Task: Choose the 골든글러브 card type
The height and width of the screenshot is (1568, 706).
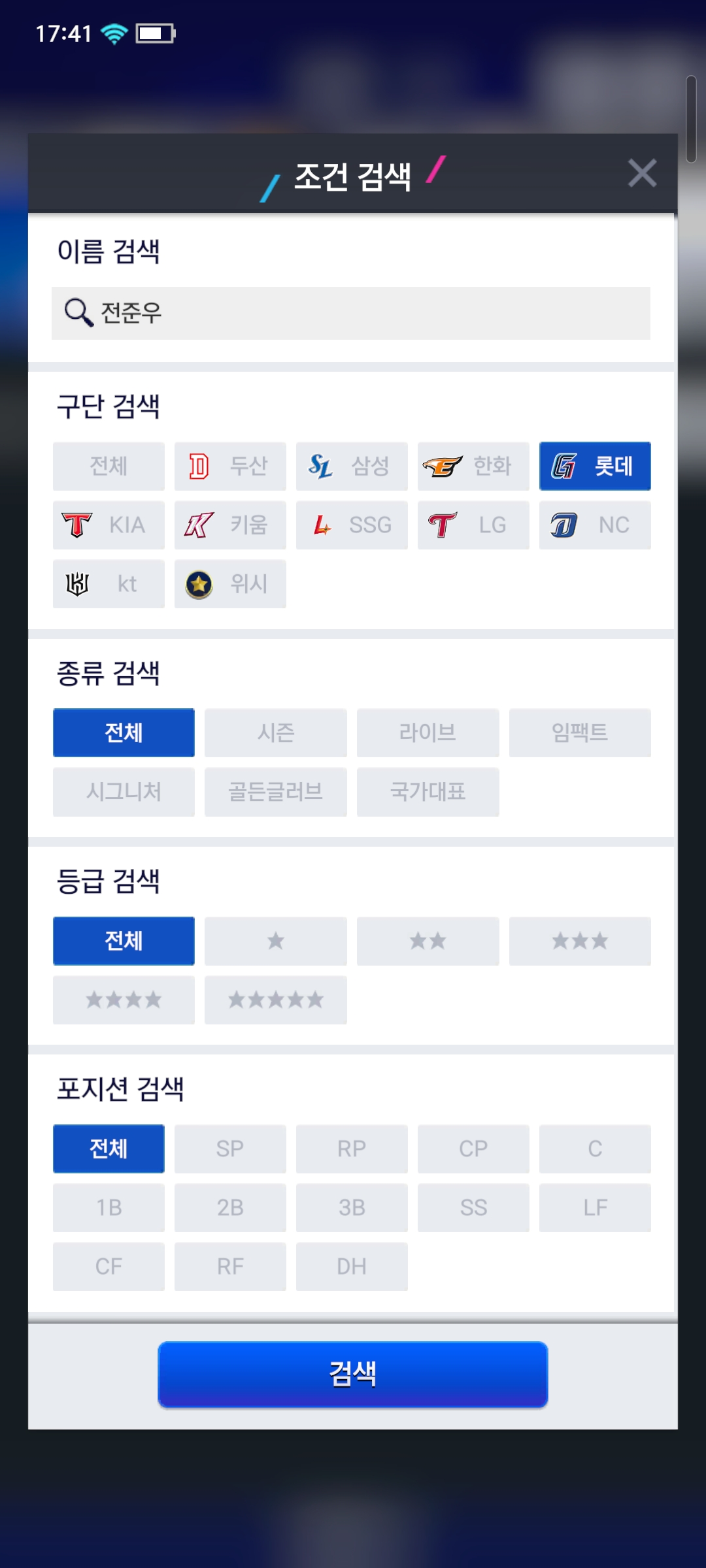Action: point(276,792)
